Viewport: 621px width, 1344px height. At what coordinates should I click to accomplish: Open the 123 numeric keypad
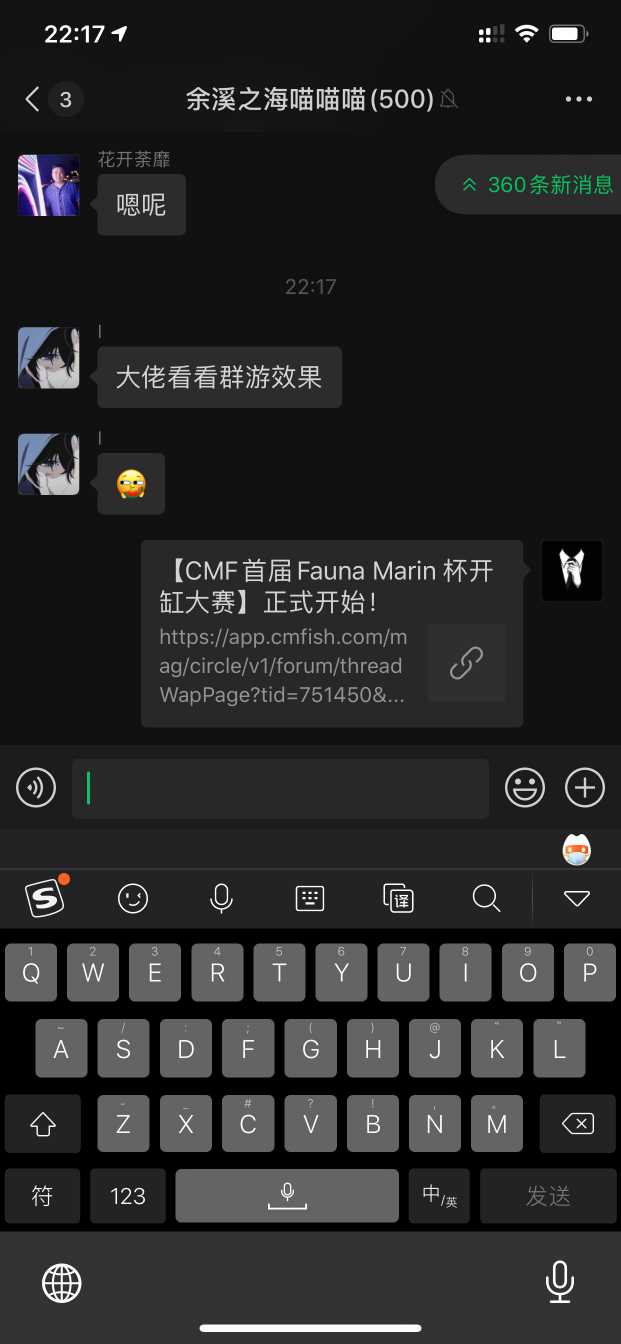127,1195
